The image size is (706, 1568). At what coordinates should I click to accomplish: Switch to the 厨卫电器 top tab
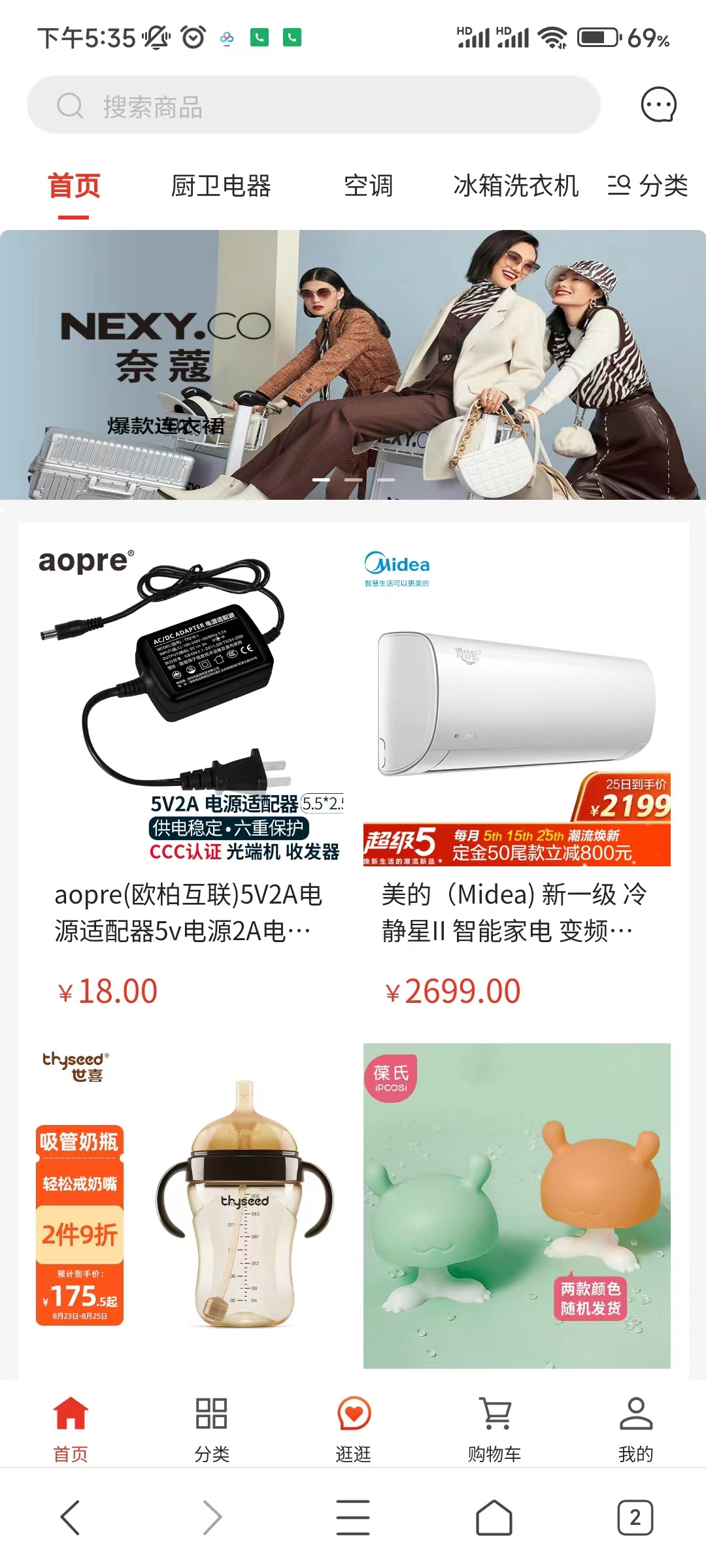pyautogui.click(x=221, y=186)
